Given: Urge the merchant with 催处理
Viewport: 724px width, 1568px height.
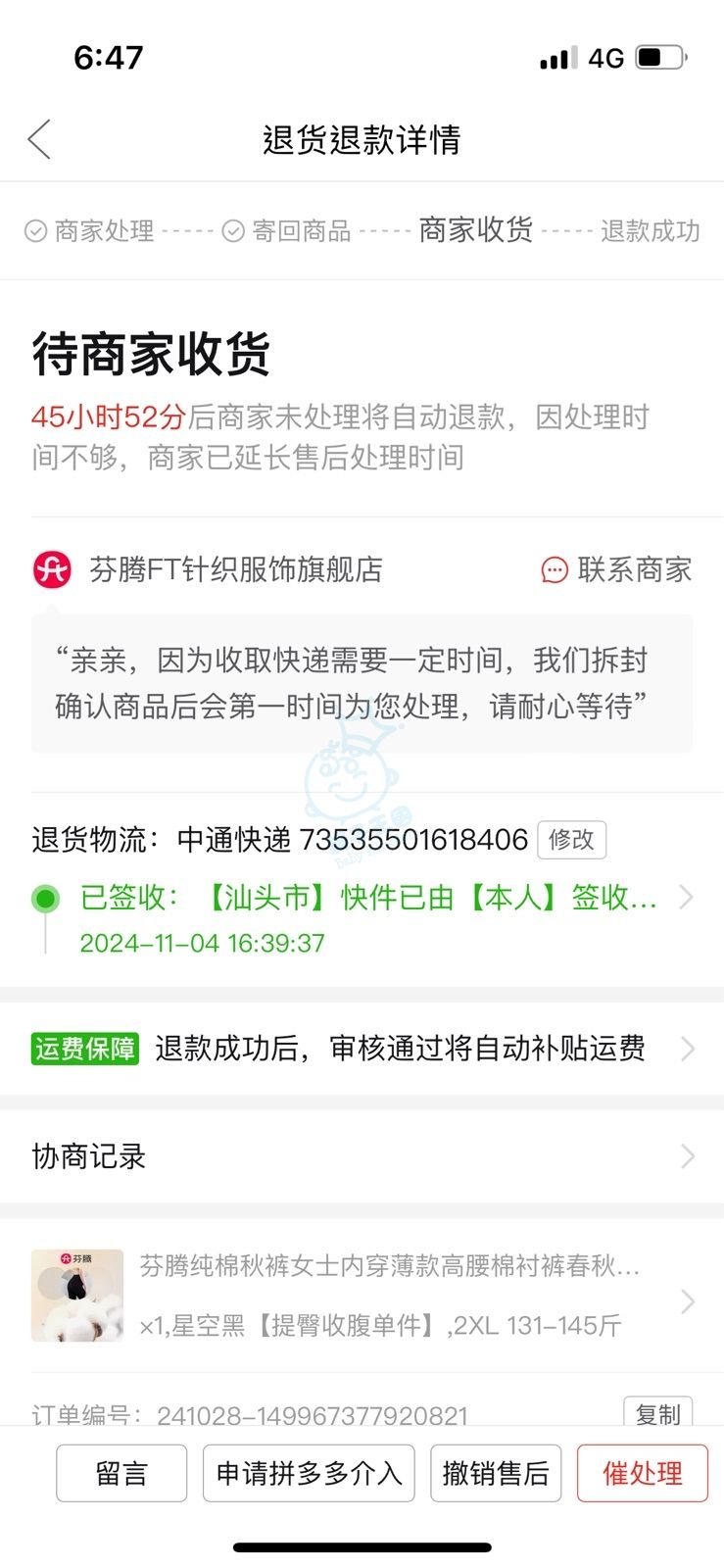Looking at the screenshot, I should tap(642, 1473).
